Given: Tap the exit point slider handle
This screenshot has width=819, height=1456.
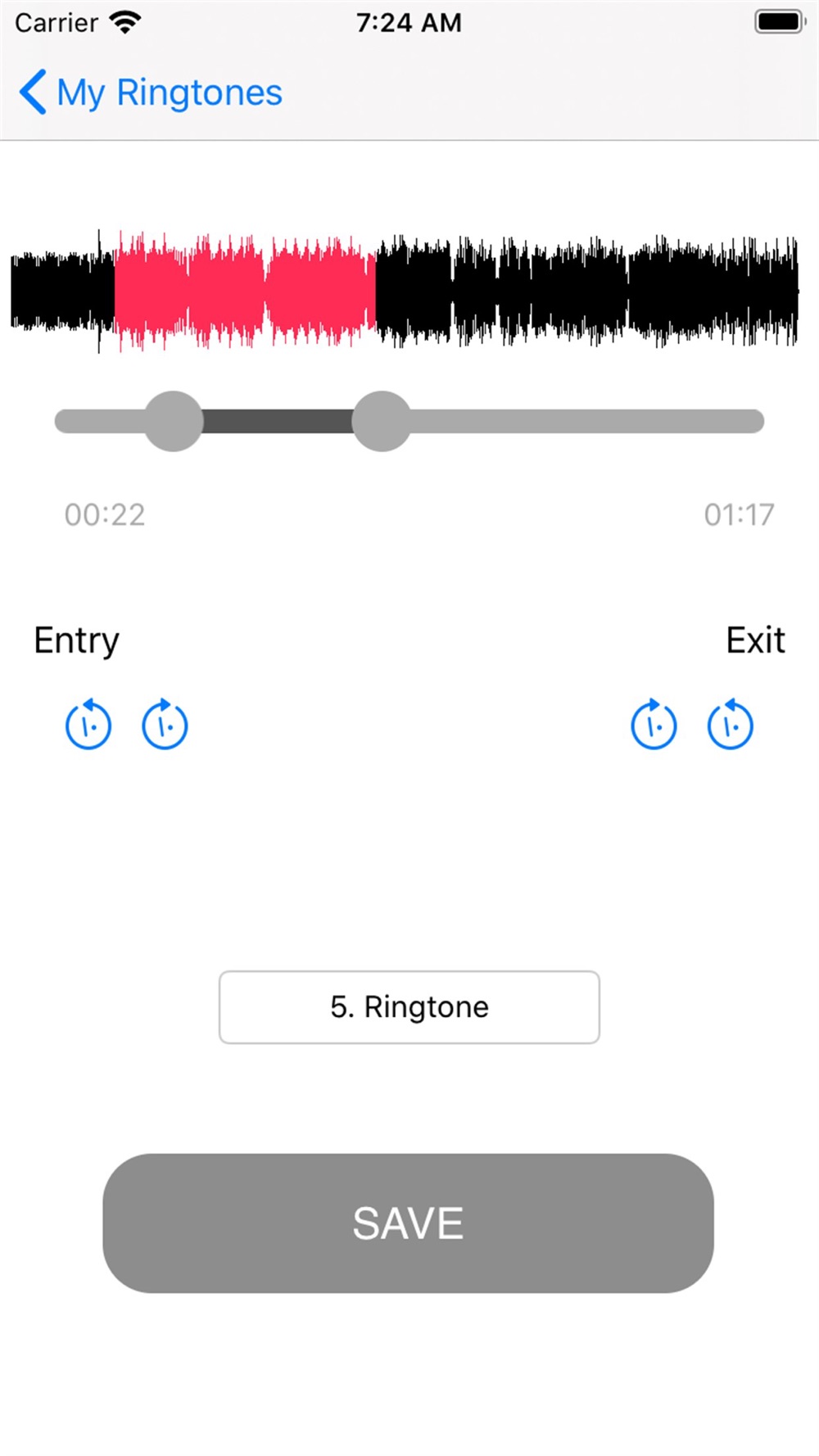Looking at the screenshot, I should [x=382, y=421].
